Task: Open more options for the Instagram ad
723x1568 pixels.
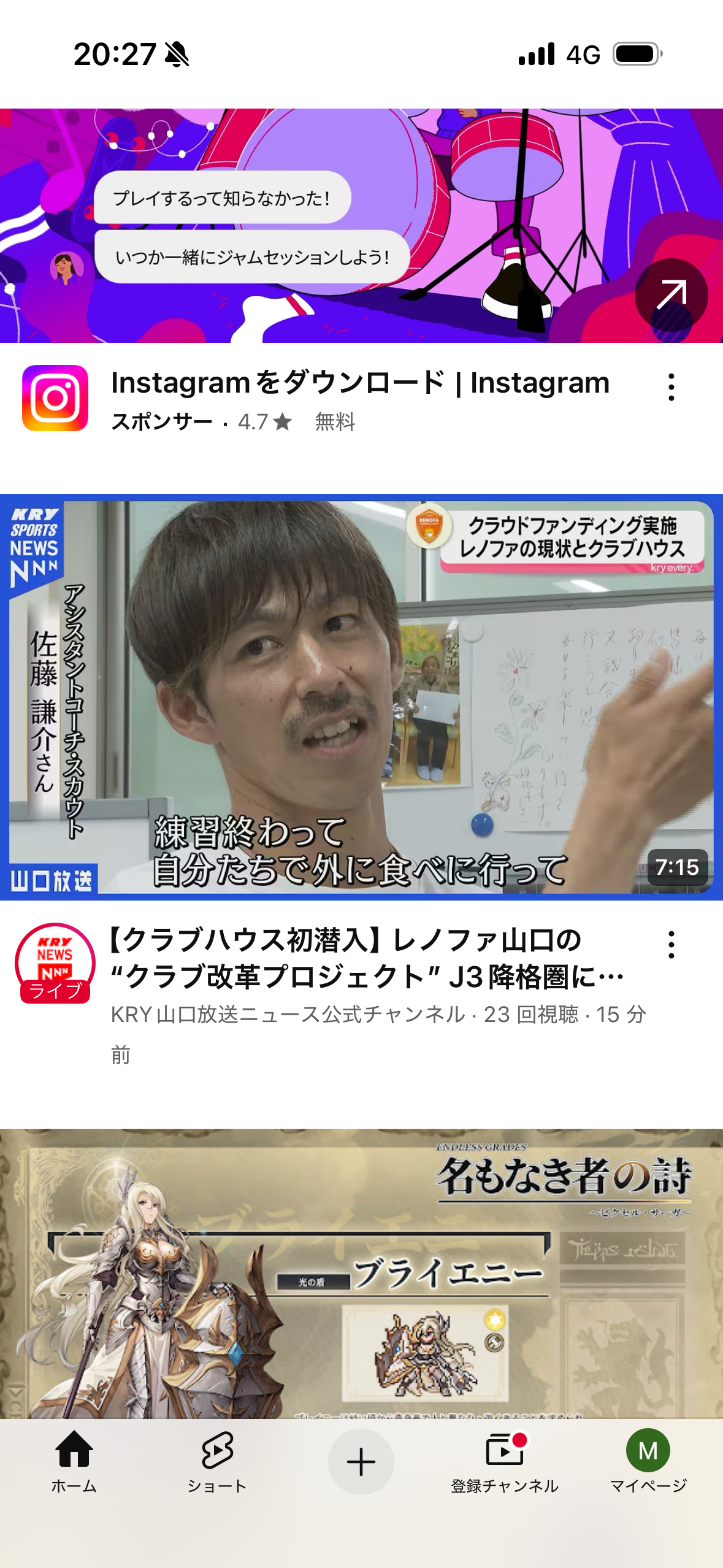Action: [x=671, y=387]
